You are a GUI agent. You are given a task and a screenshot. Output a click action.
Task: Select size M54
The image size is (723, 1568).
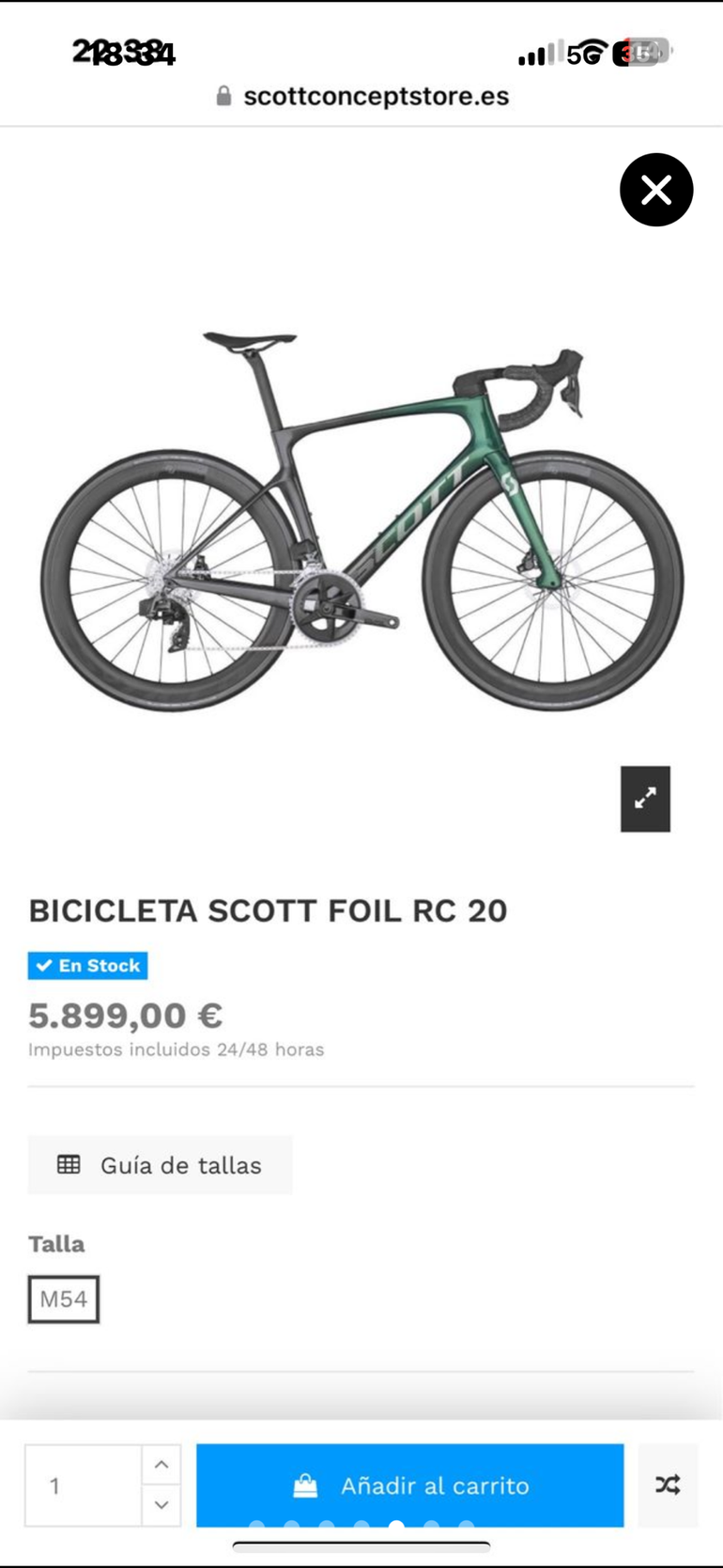click(64, 1299)
